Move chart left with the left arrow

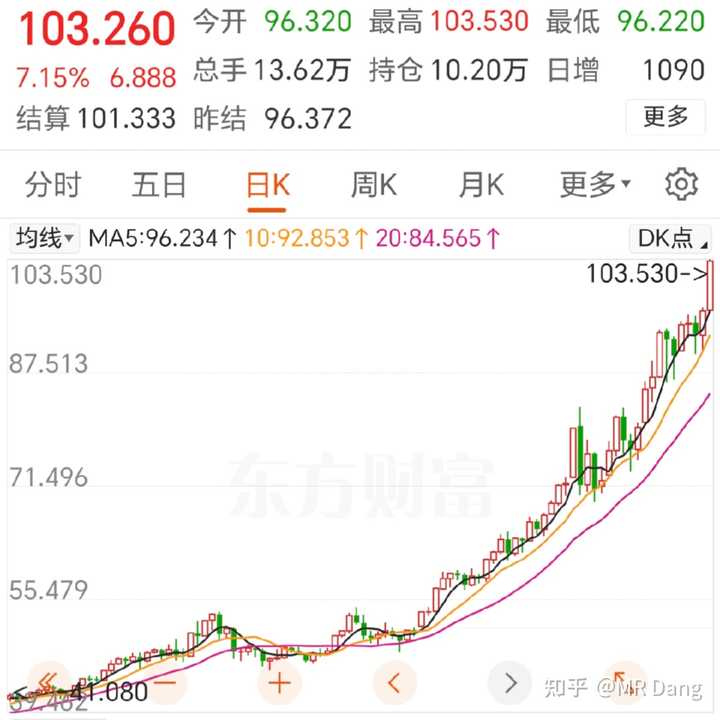coord(394,683)
